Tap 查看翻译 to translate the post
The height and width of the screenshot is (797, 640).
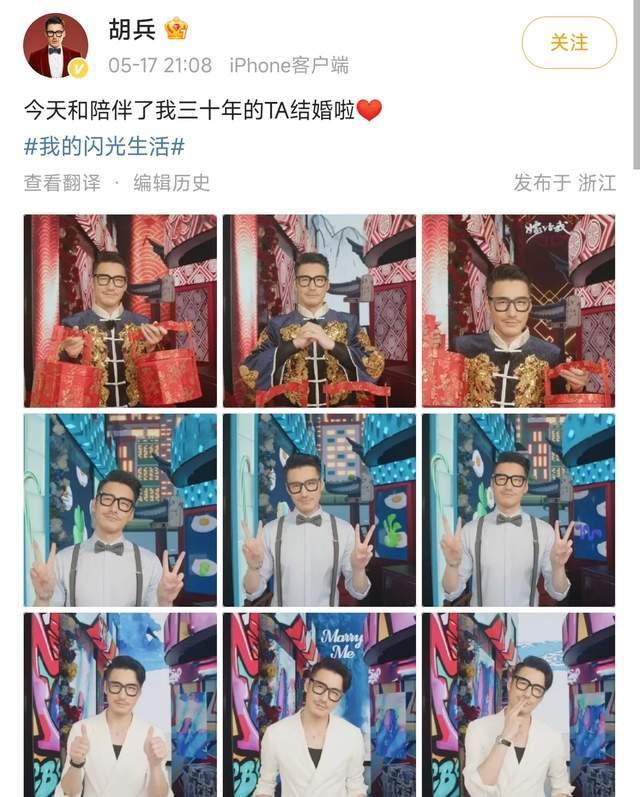62,183
